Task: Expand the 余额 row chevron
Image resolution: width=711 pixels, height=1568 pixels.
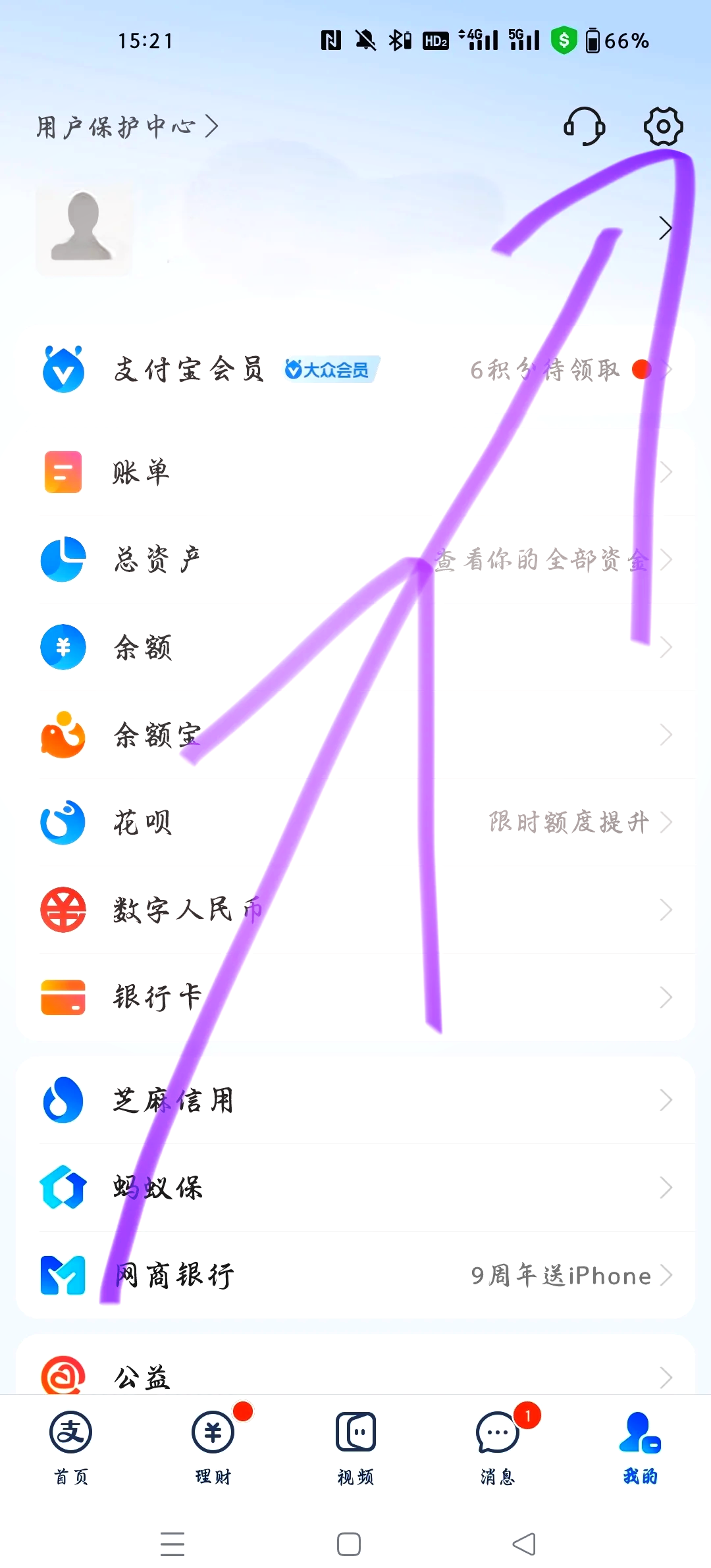Action: 666,647
